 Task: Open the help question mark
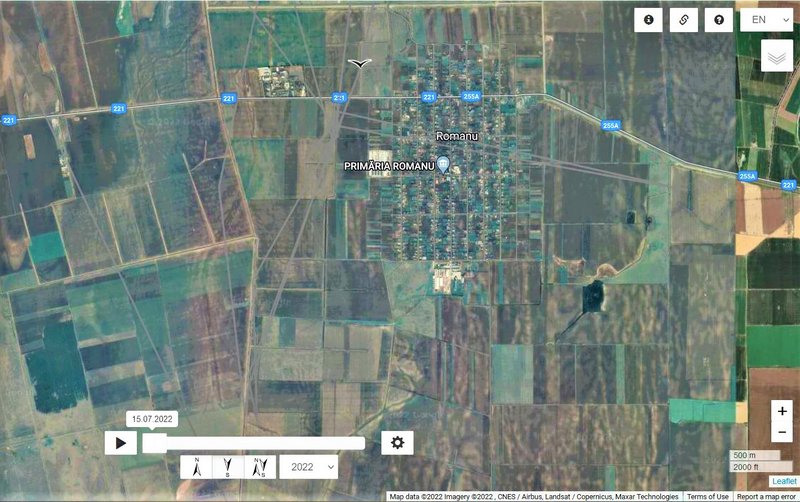718,19
